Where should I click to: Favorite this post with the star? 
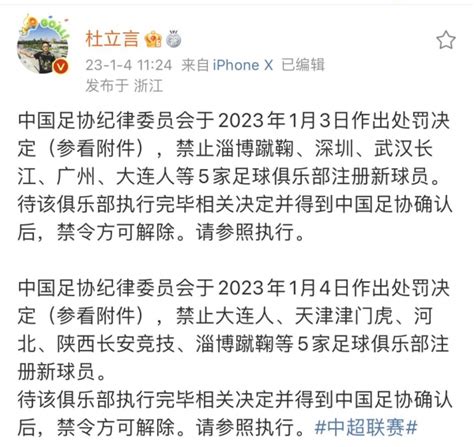point(446,40)
